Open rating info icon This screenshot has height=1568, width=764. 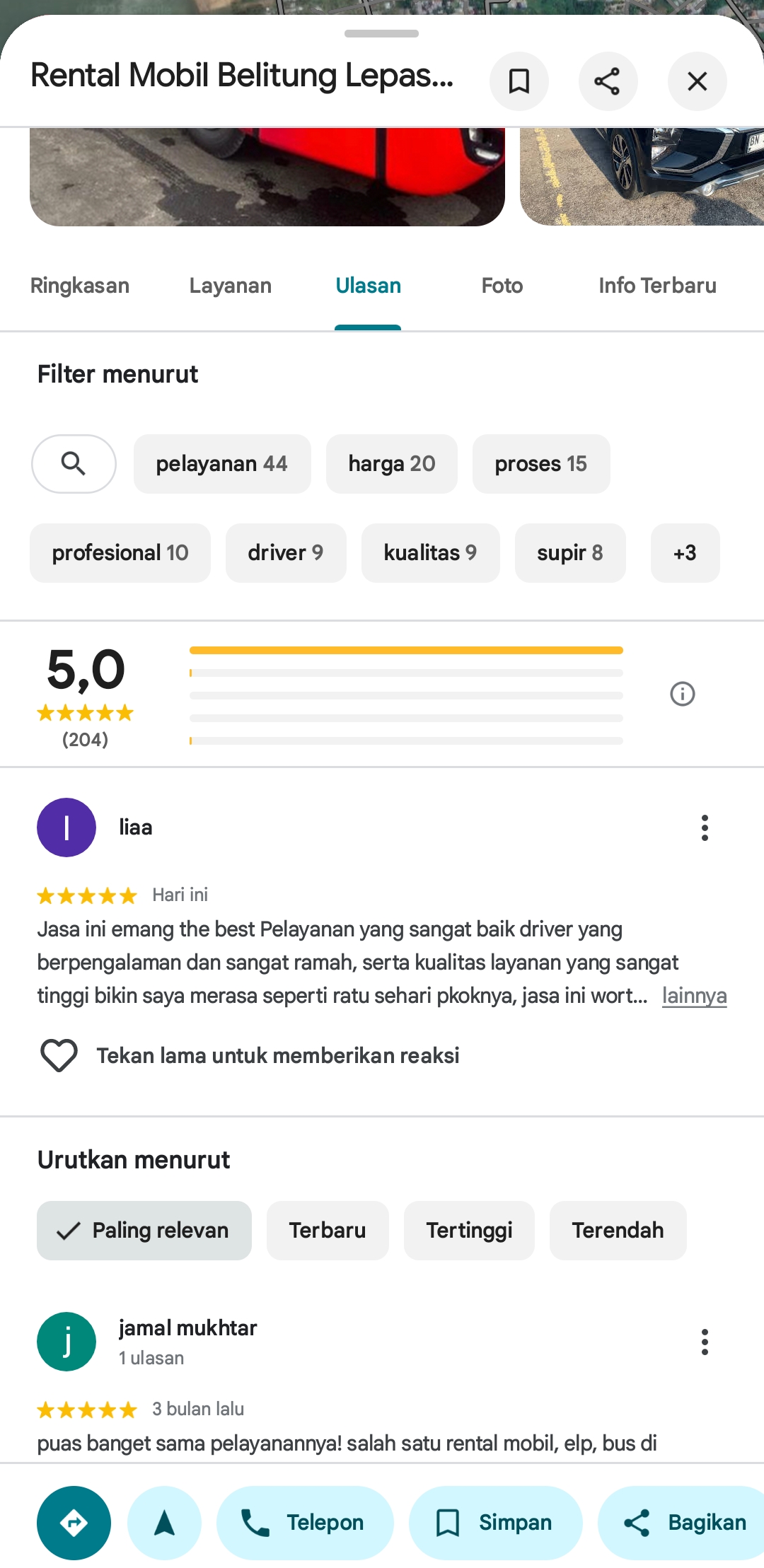[683, 694]
